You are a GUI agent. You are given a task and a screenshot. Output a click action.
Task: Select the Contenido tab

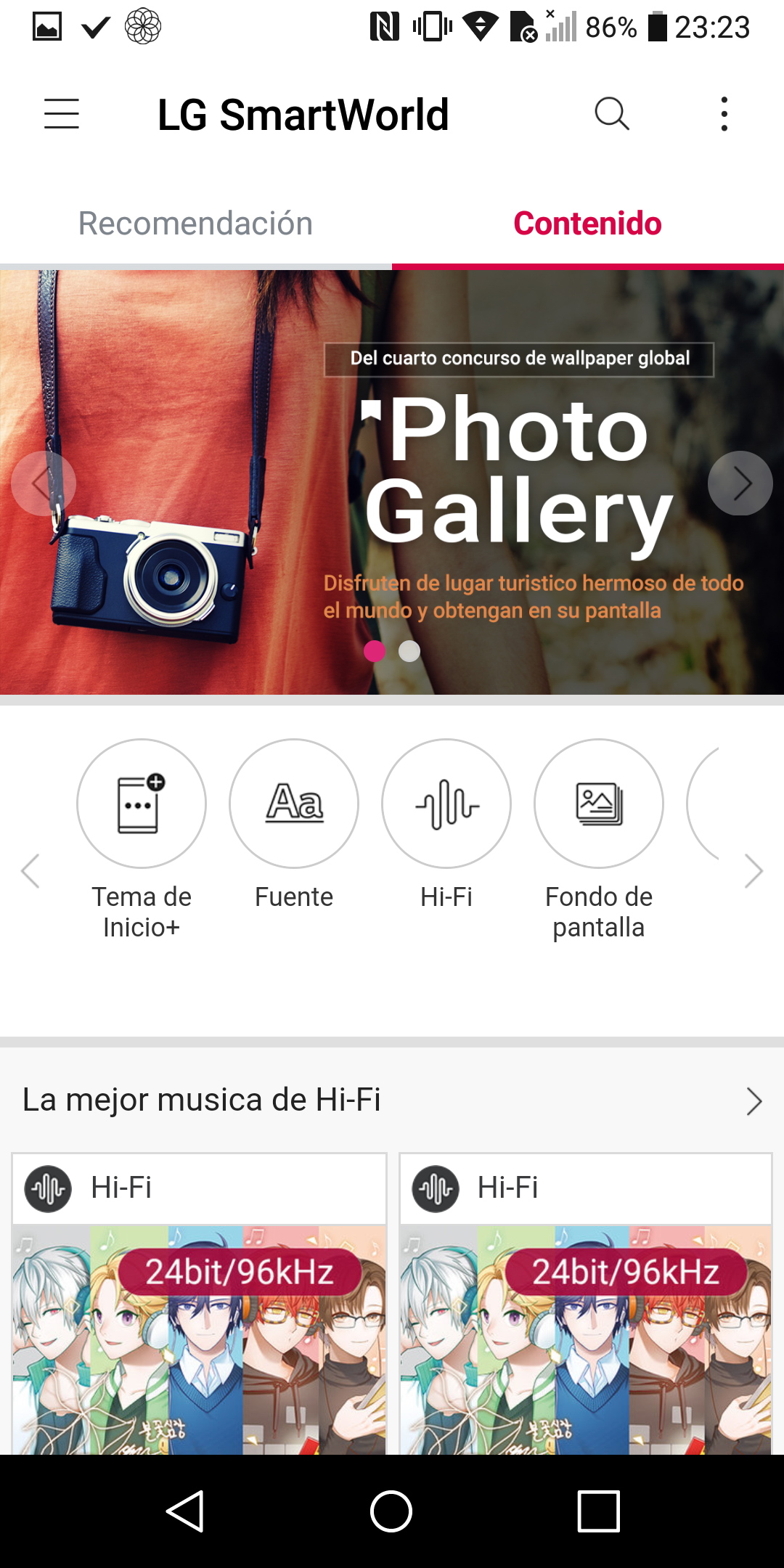[x=588, y=224]
